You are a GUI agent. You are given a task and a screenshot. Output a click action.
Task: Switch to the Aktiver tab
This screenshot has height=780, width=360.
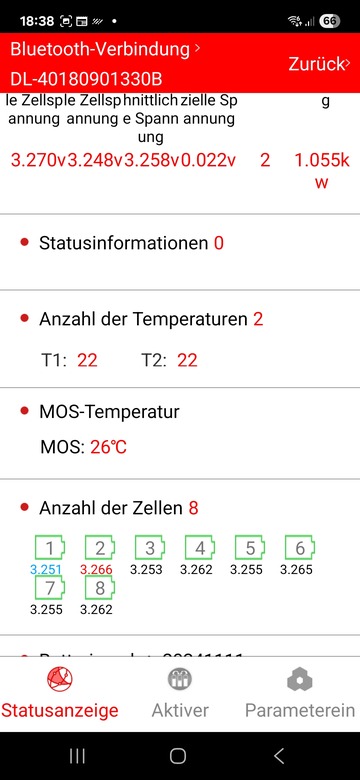click(180, 694)
